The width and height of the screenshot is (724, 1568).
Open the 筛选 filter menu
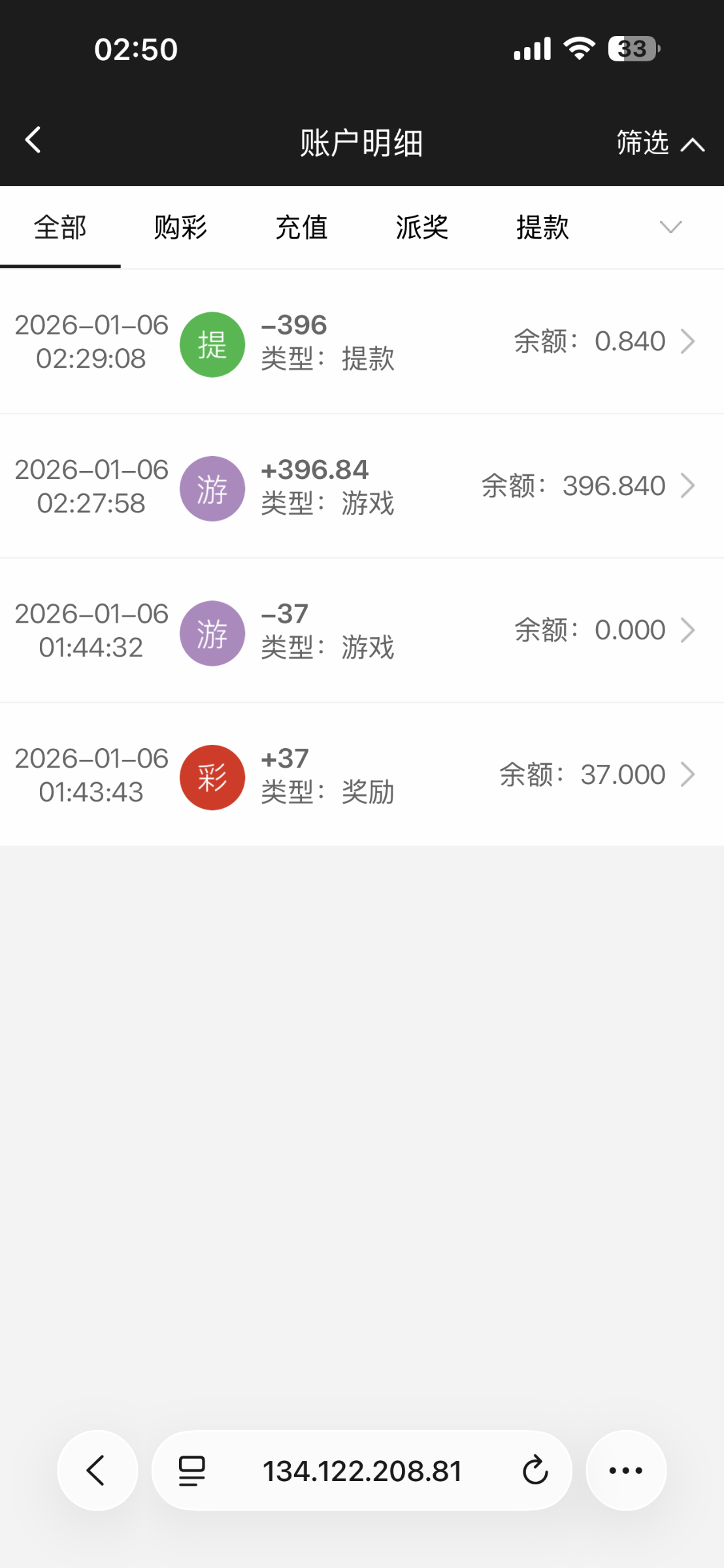(x=660, y=142)
